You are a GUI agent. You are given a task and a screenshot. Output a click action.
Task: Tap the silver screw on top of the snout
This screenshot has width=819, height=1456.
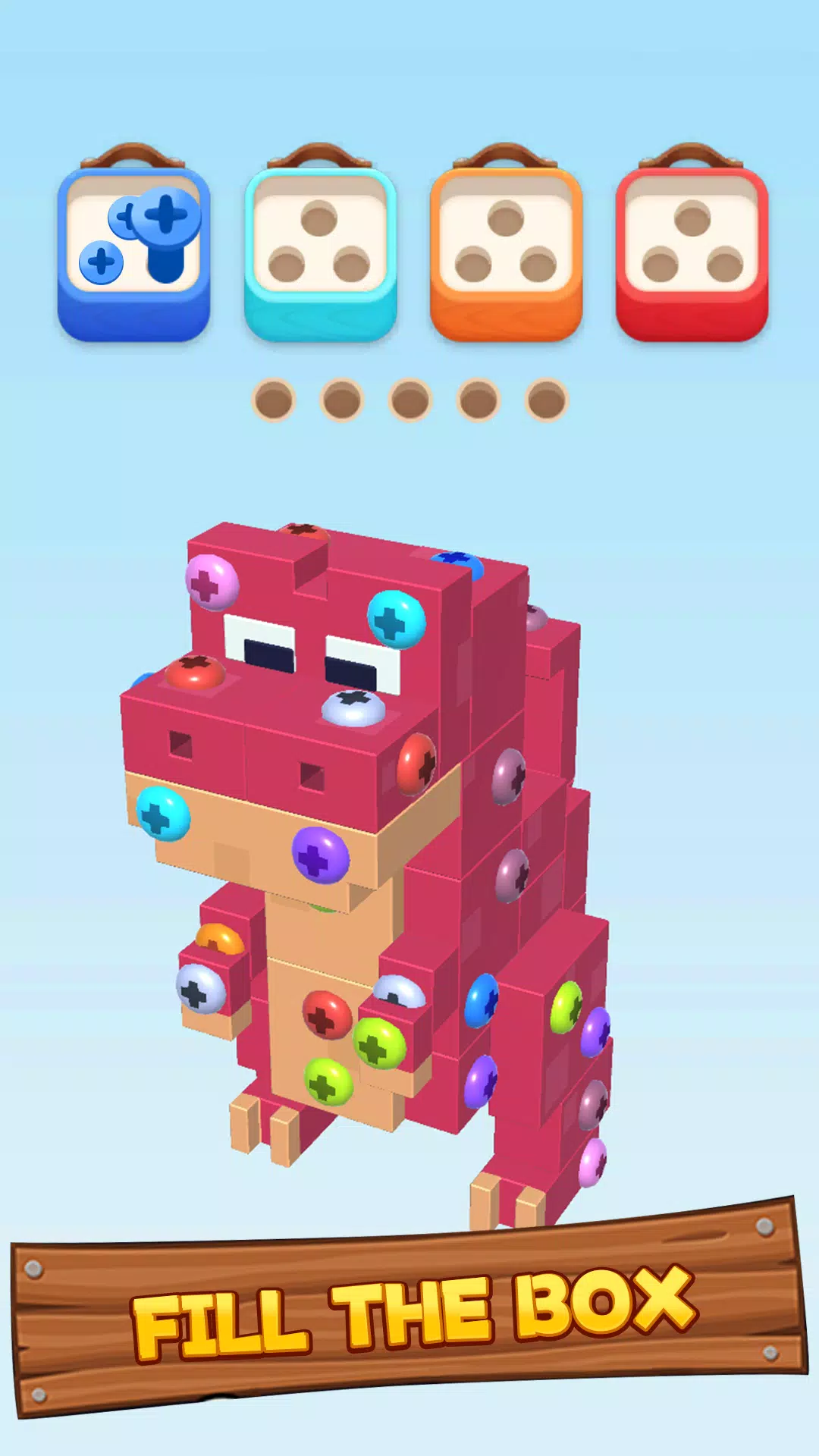[x=353, y=707]
